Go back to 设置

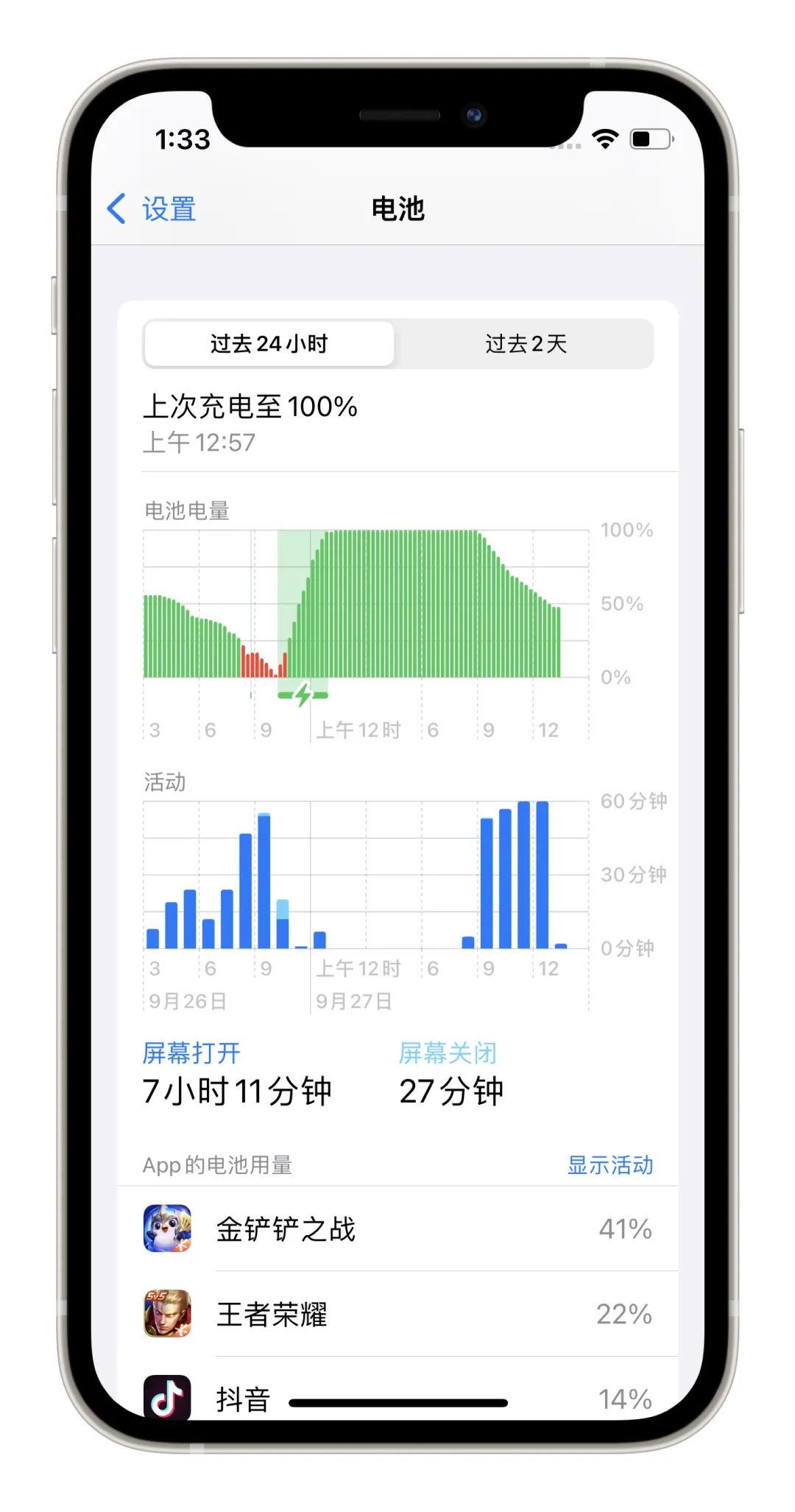[152, 209]
